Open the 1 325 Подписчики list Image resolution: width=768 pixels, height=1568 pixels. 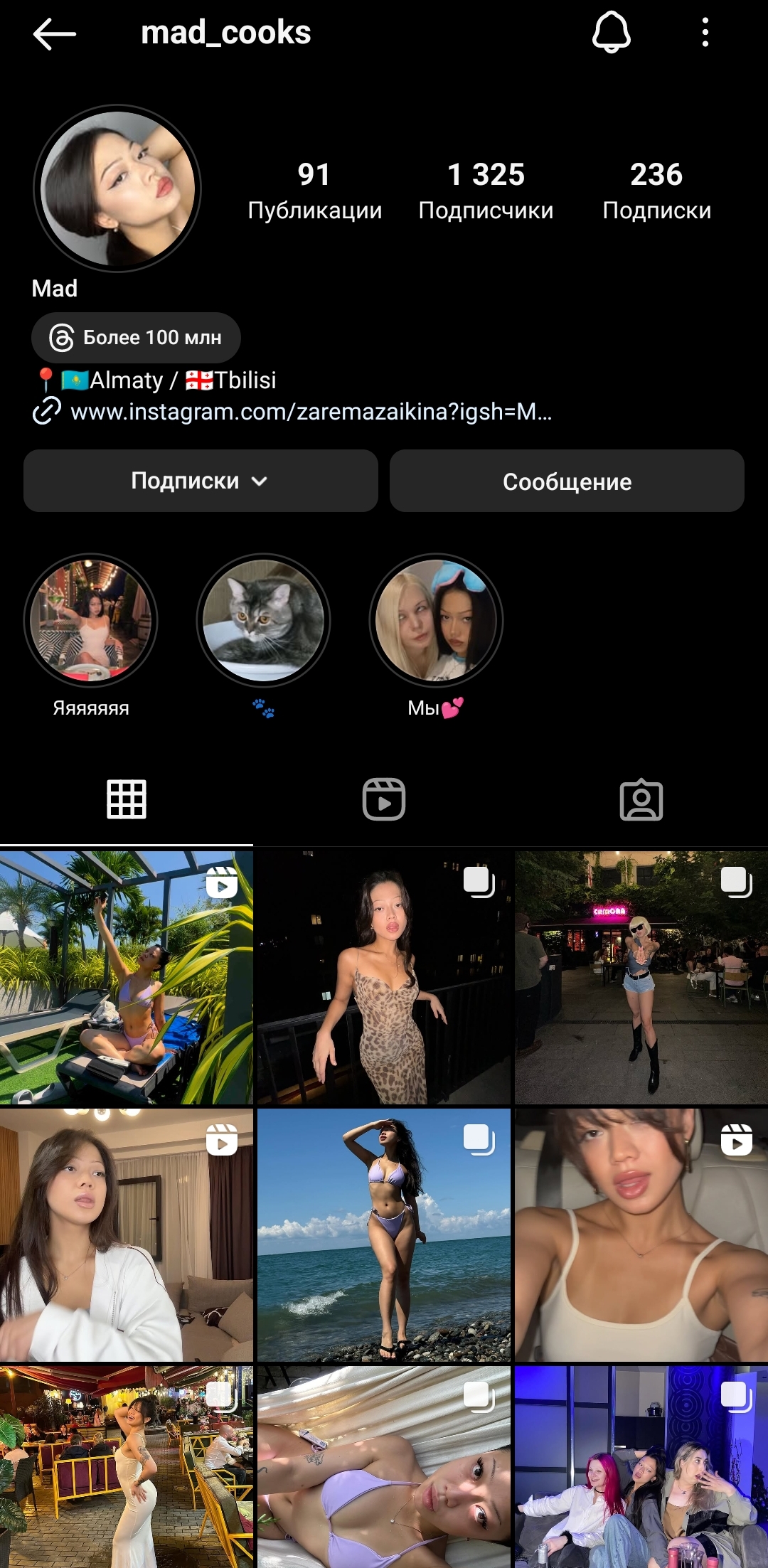click(486, 191)
